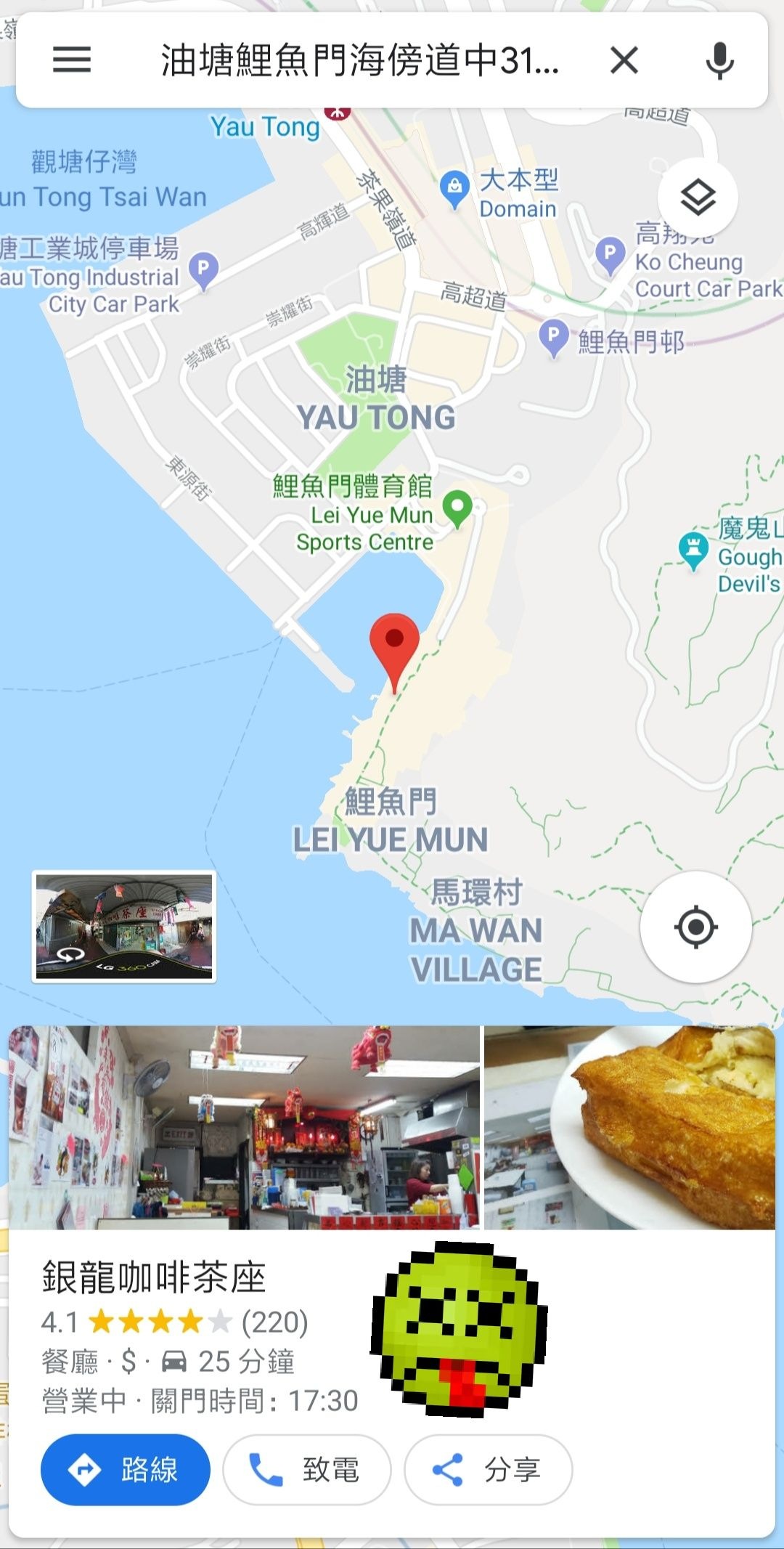784x1549 pixels.
Task: Select Ko Cheung Court Car Park marker
Action: [610, 256]
